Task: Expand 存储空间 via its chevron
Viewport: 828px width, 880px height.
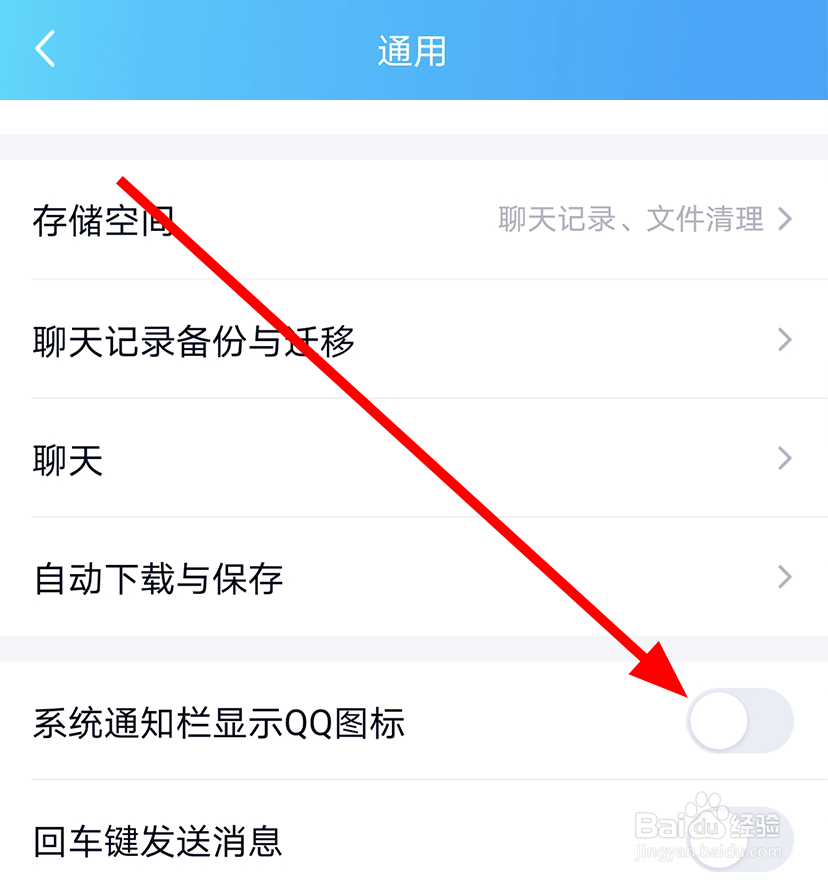Action: pyautogui.click(x=786, y=220)
